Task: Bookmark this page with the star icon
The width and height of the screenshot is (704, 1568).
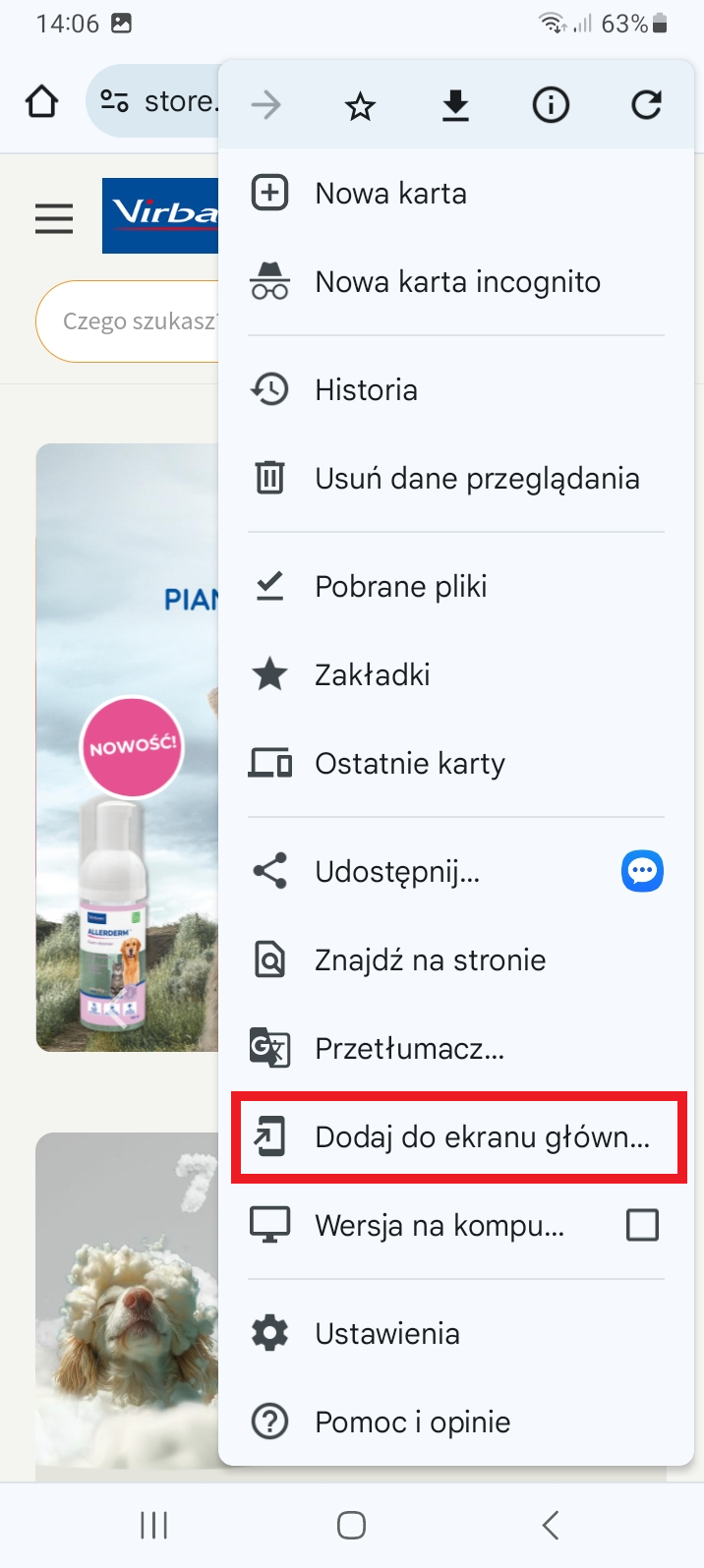Action: pos(360,105)
